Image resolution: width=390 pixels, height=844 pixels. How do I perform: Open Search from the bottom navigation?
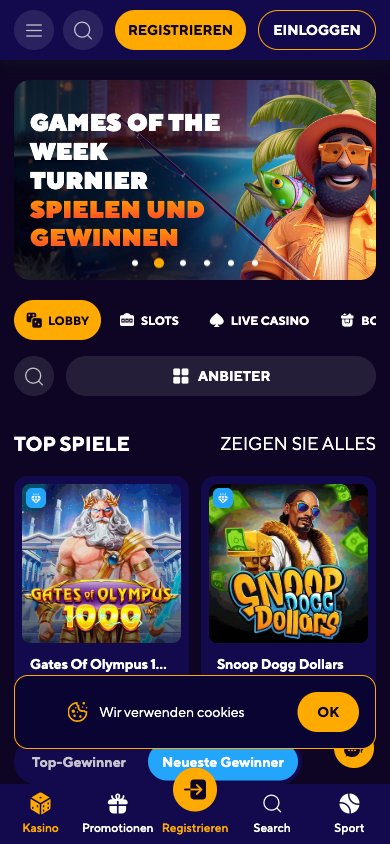[272, 814]
